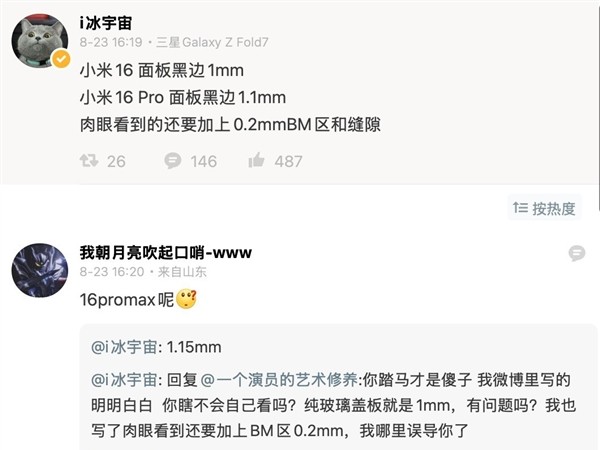View avatar of 我朝月亮吹起口哨-www
Image resolution: width=600 pixels, height=450 pixels.
tap(39, 270)
